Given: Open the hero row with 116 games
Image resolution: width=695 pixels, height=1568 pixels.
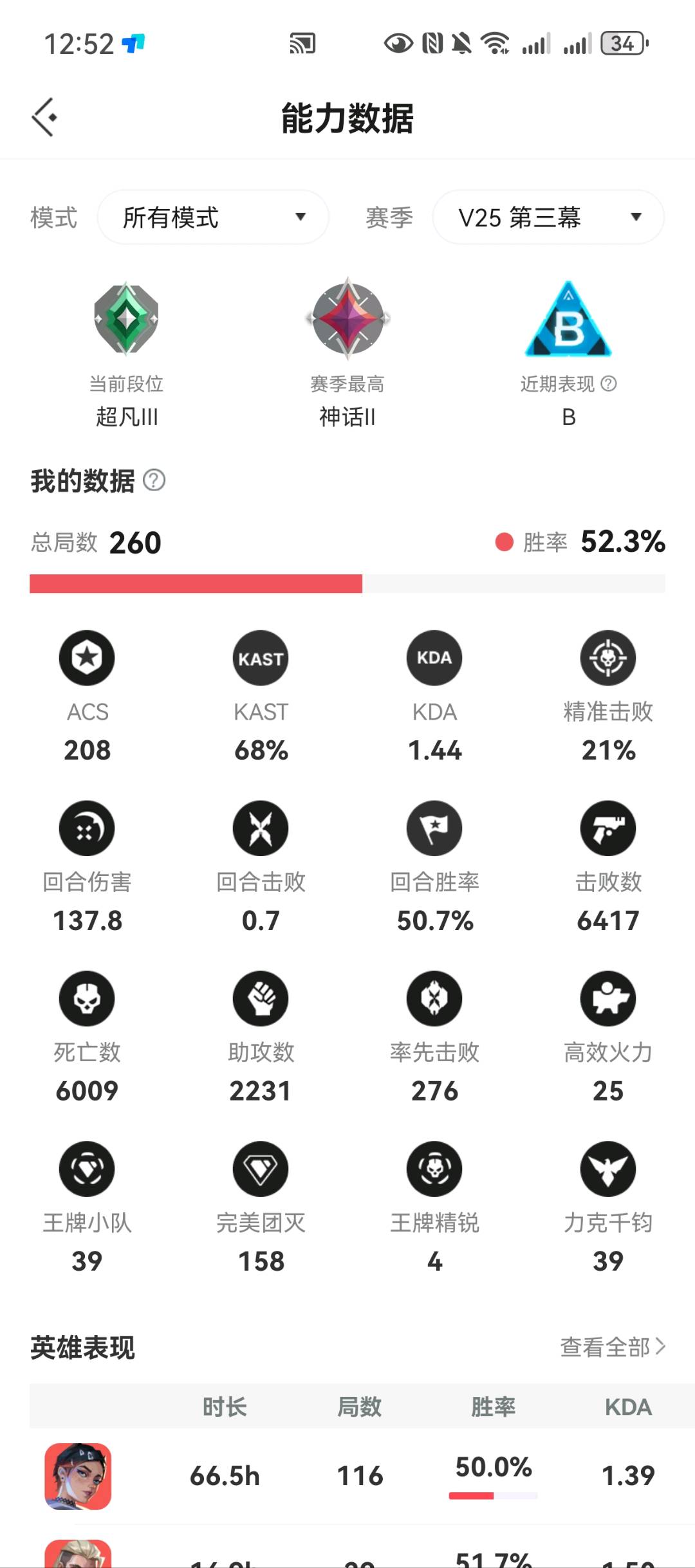Looking at the screenshot, I should pyautogui.click(x=347, y=1476).
